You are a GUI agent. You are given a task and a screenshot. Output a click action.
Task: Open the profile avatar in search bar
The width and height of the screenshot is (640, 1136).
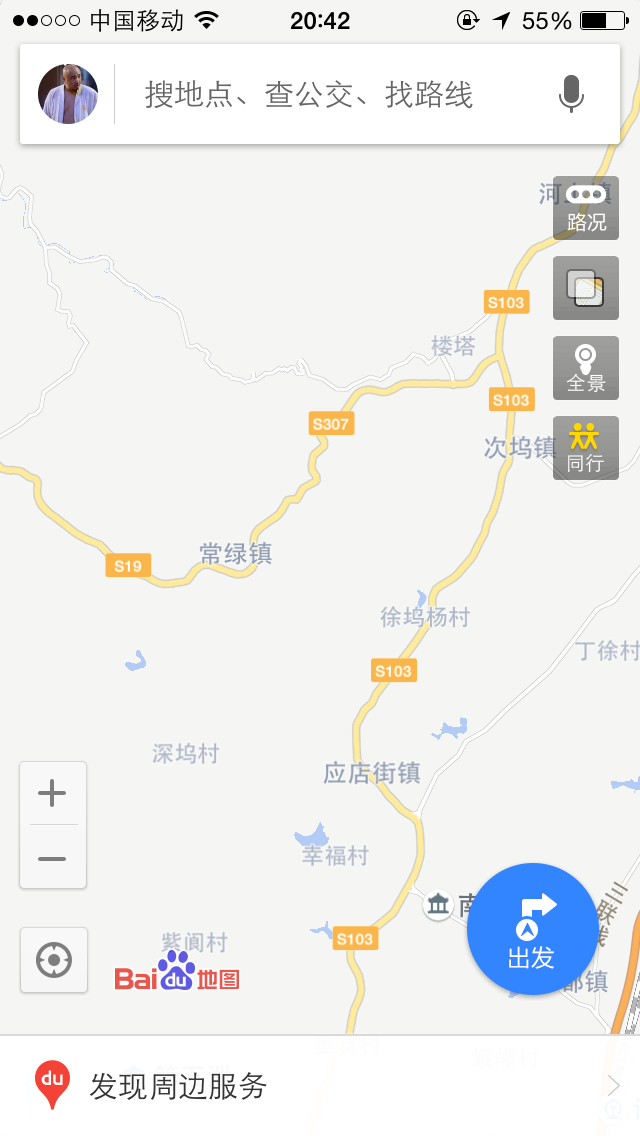click(68, 94)
